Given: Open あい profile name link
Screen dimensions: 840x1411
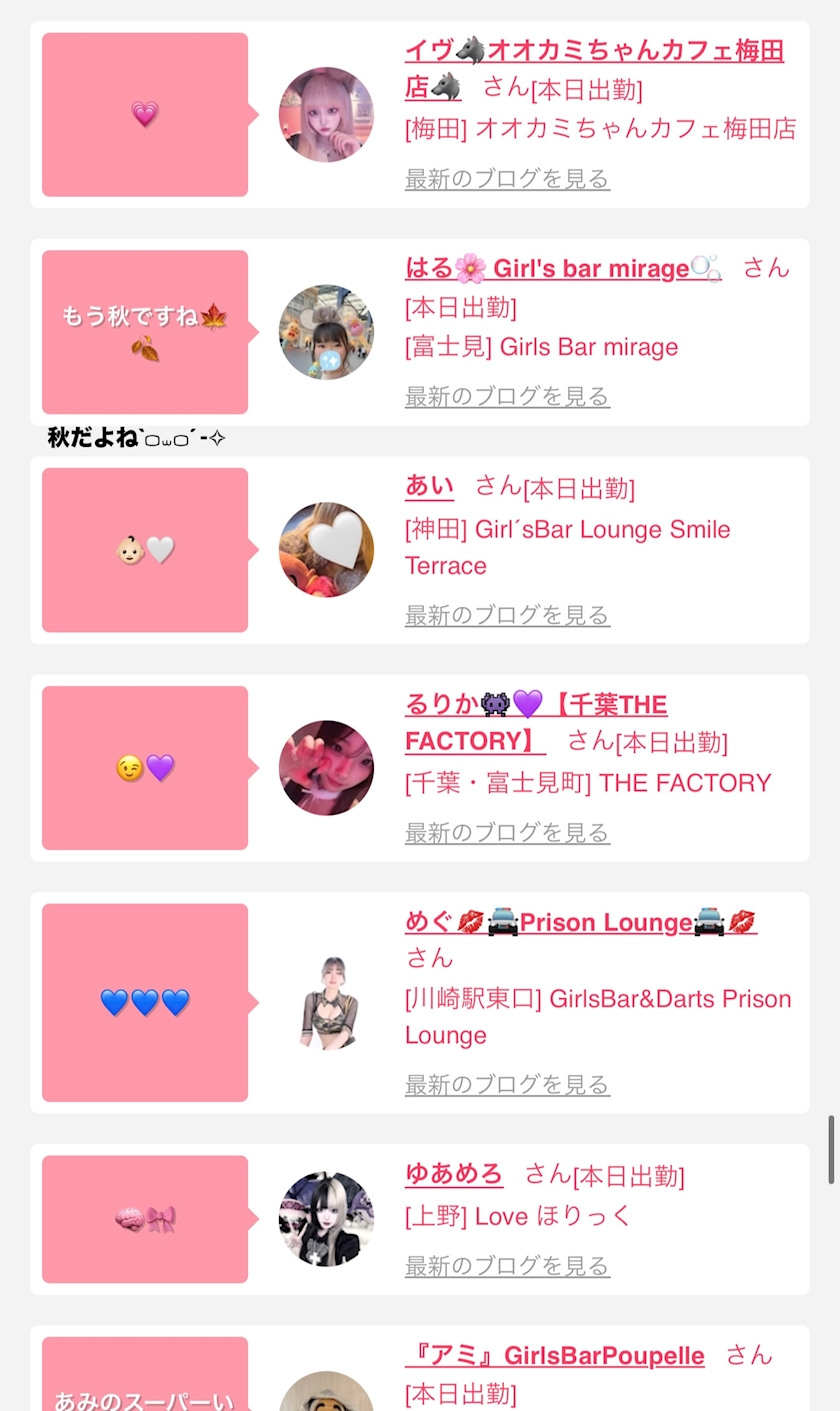Looking at the screenshot, I should pos(429,487).
